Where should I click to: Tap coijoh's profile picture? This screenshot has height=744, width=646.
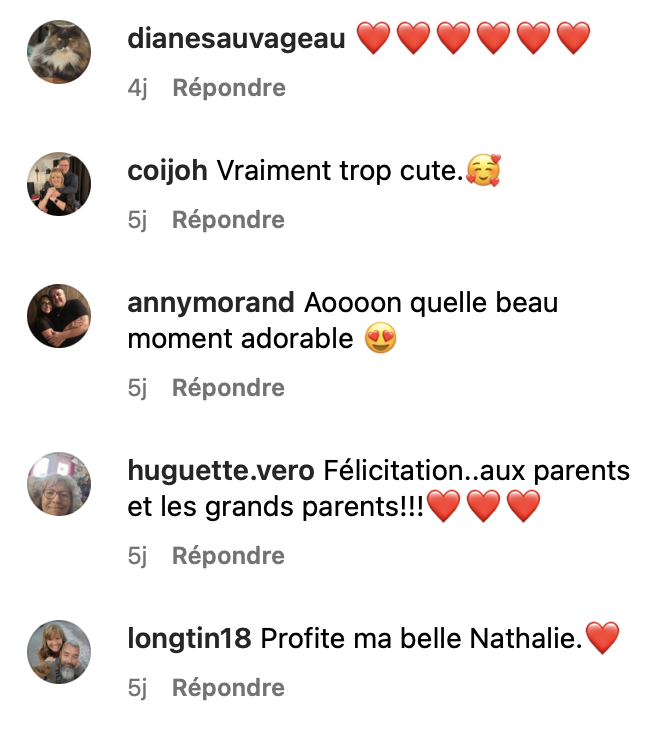(x=59, y=184)
